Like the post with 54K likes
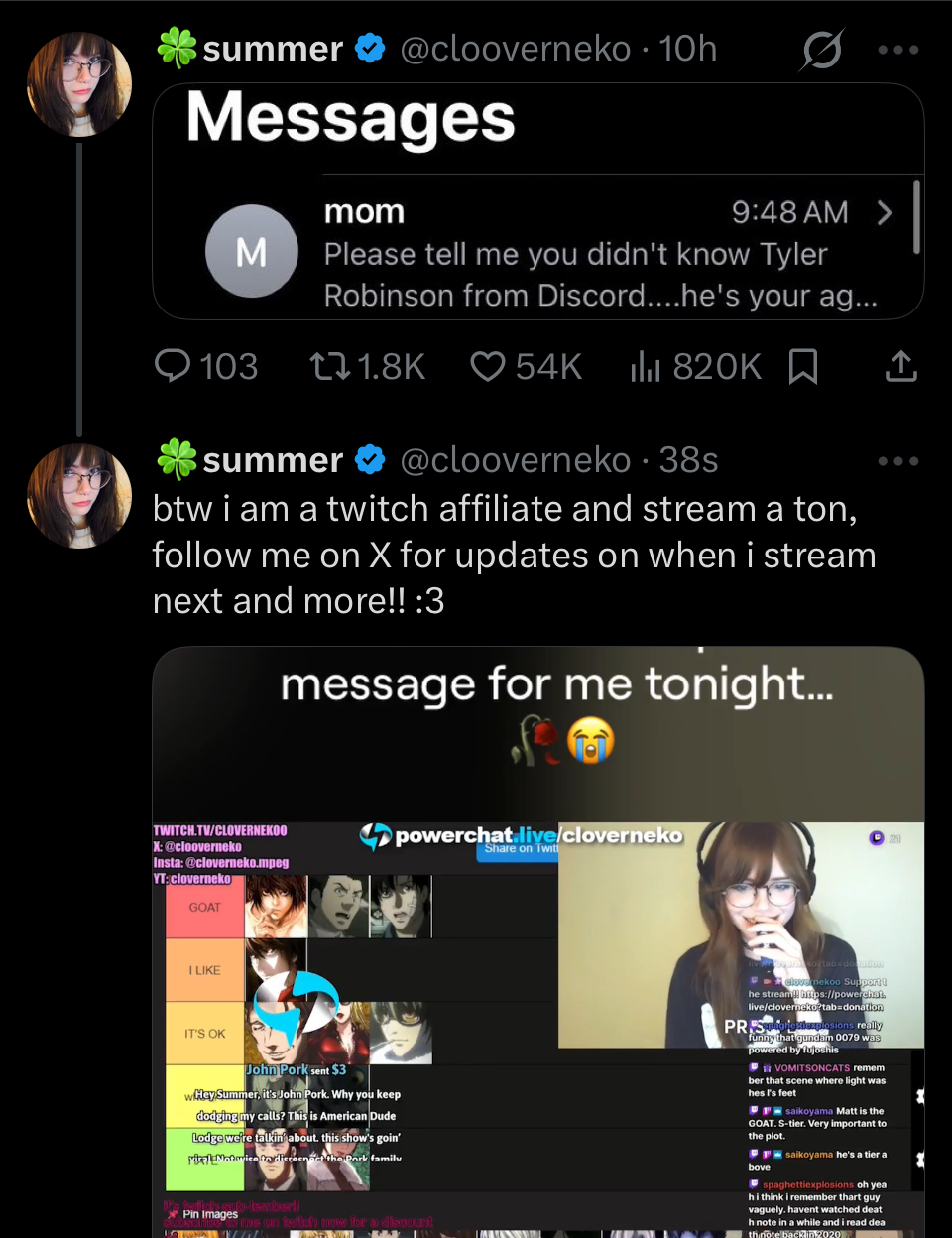 [x=488, y=367]
